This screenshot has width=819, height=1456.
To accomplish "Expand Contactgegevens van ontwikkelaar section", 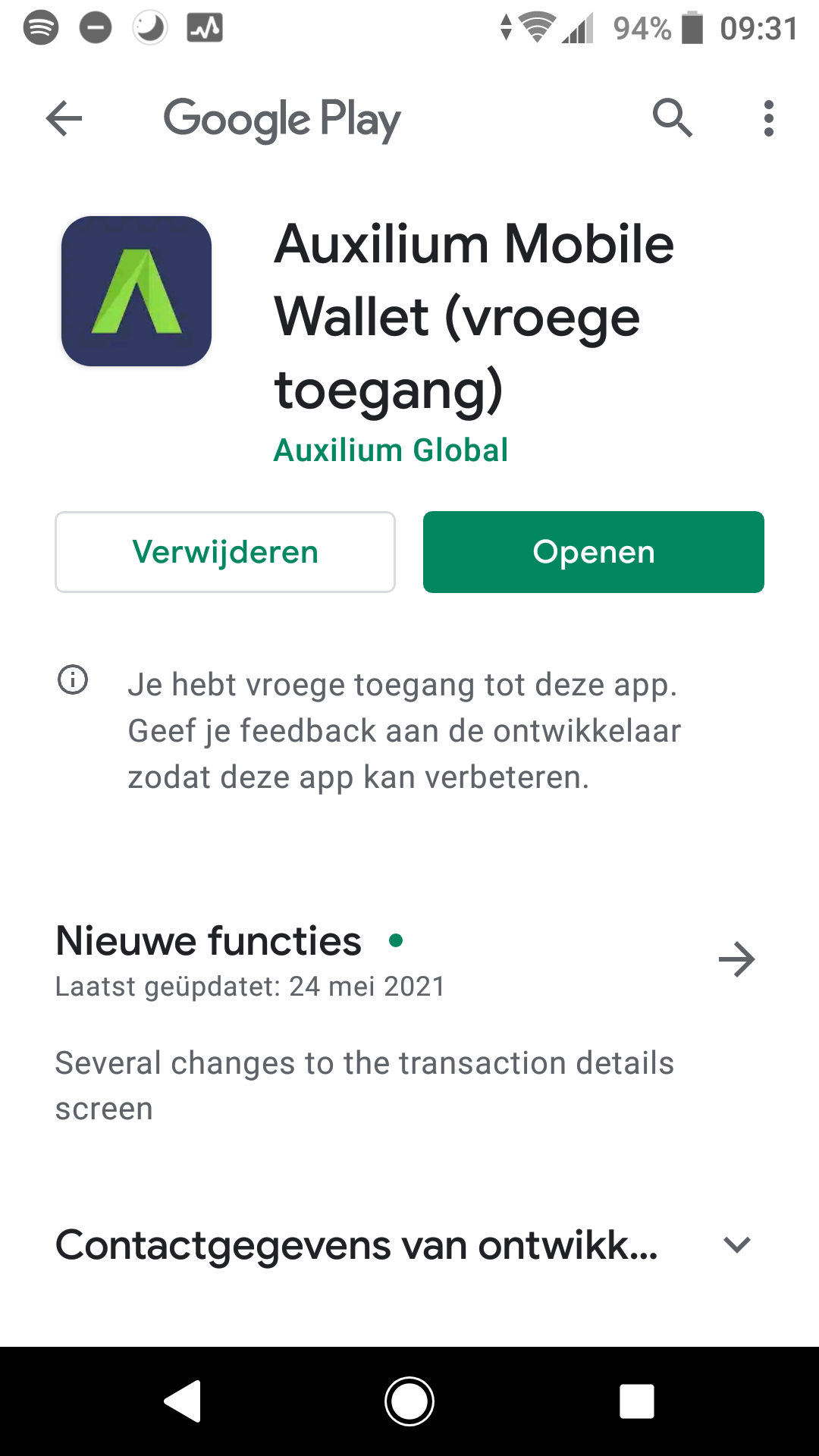I will [x=736, y=1244].
